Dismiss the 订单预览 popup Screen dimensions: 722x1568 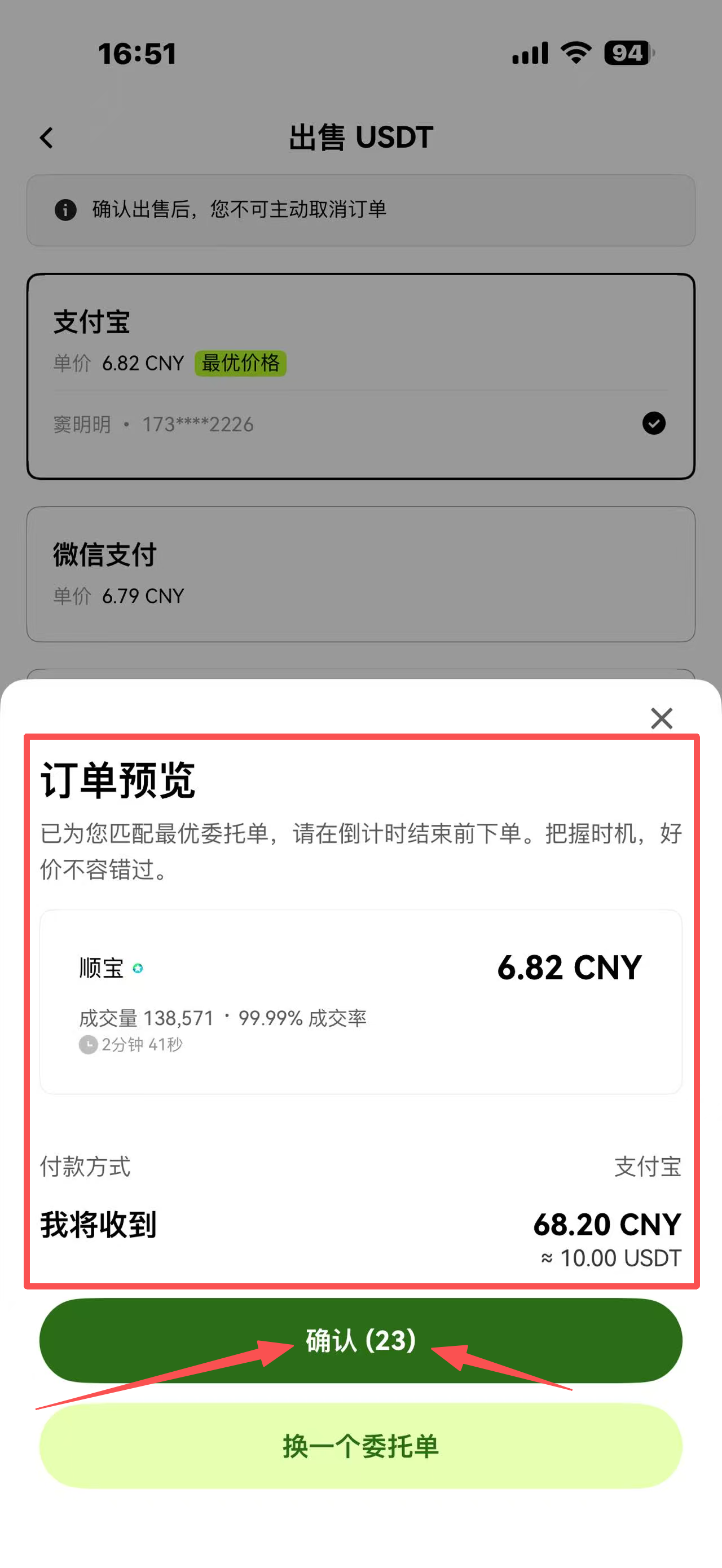661,719
